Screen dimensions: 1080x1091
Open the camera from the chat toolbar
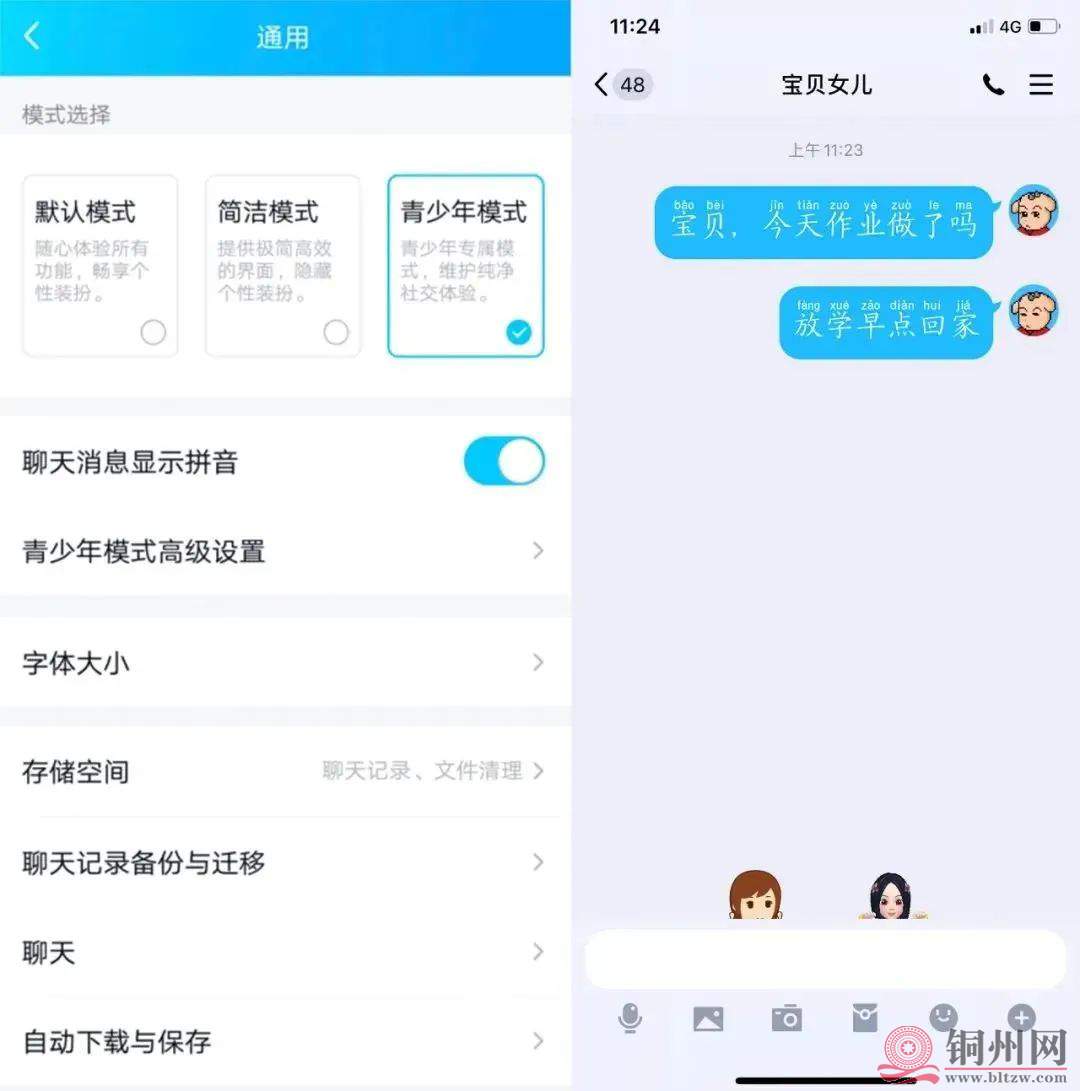(x=787, y=1019)
